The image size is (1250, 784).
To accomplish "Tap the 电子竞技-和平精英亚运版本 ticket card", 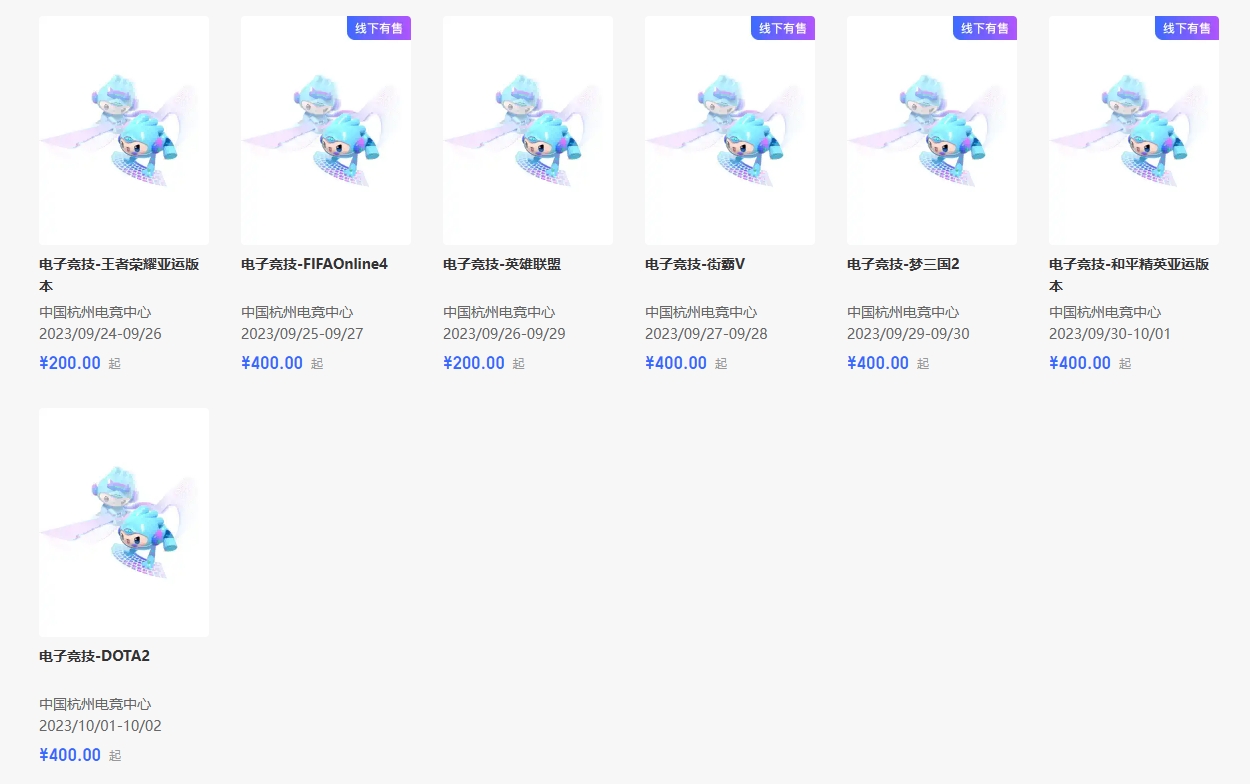I will tap(1134, 130).
